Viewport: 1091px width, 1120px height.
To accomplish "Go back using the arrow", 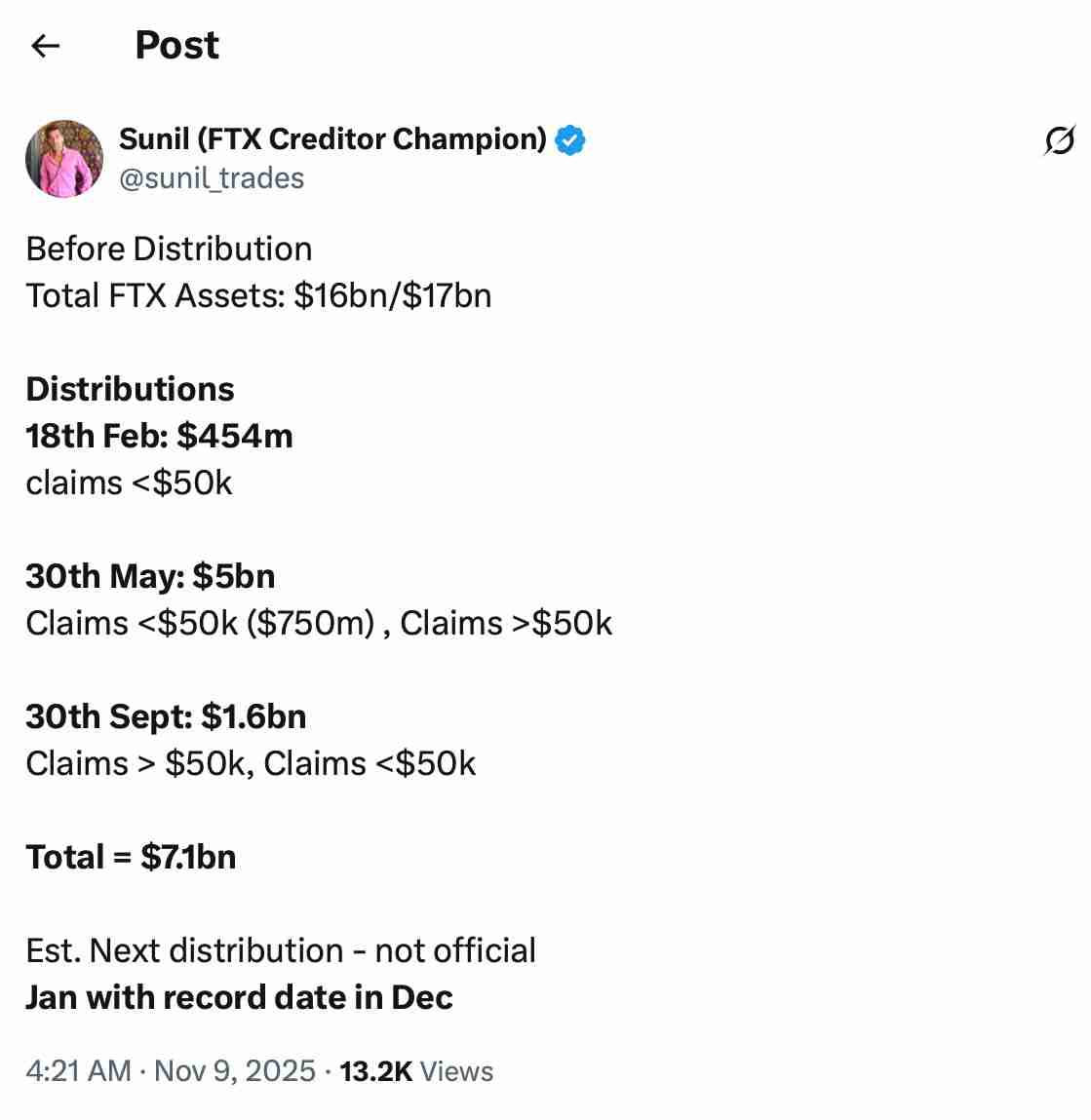I will coord(46,45).
